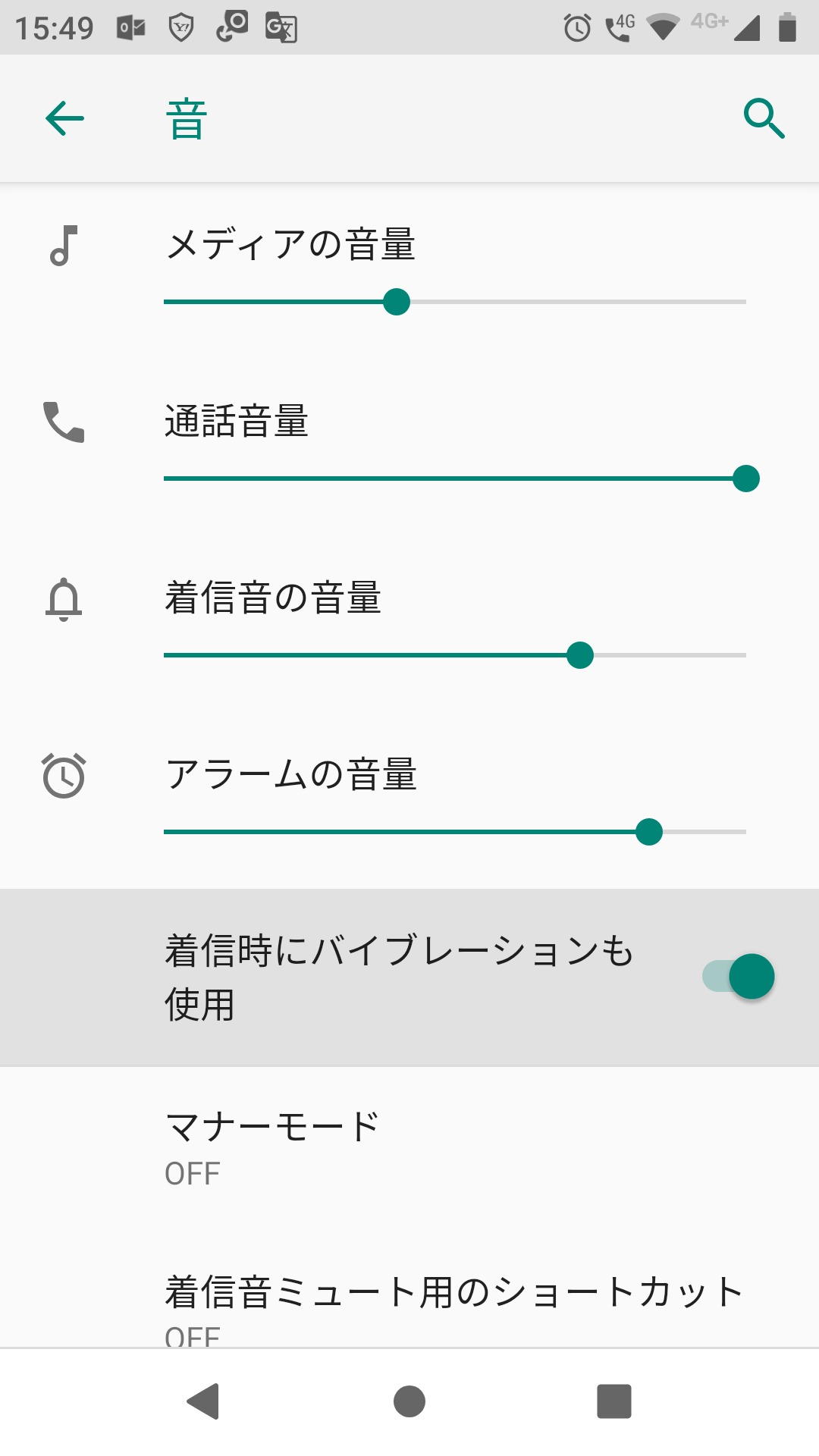Screen dimensions: 819x1456
Task: Tap the system home button
Action: (409, 1401)
